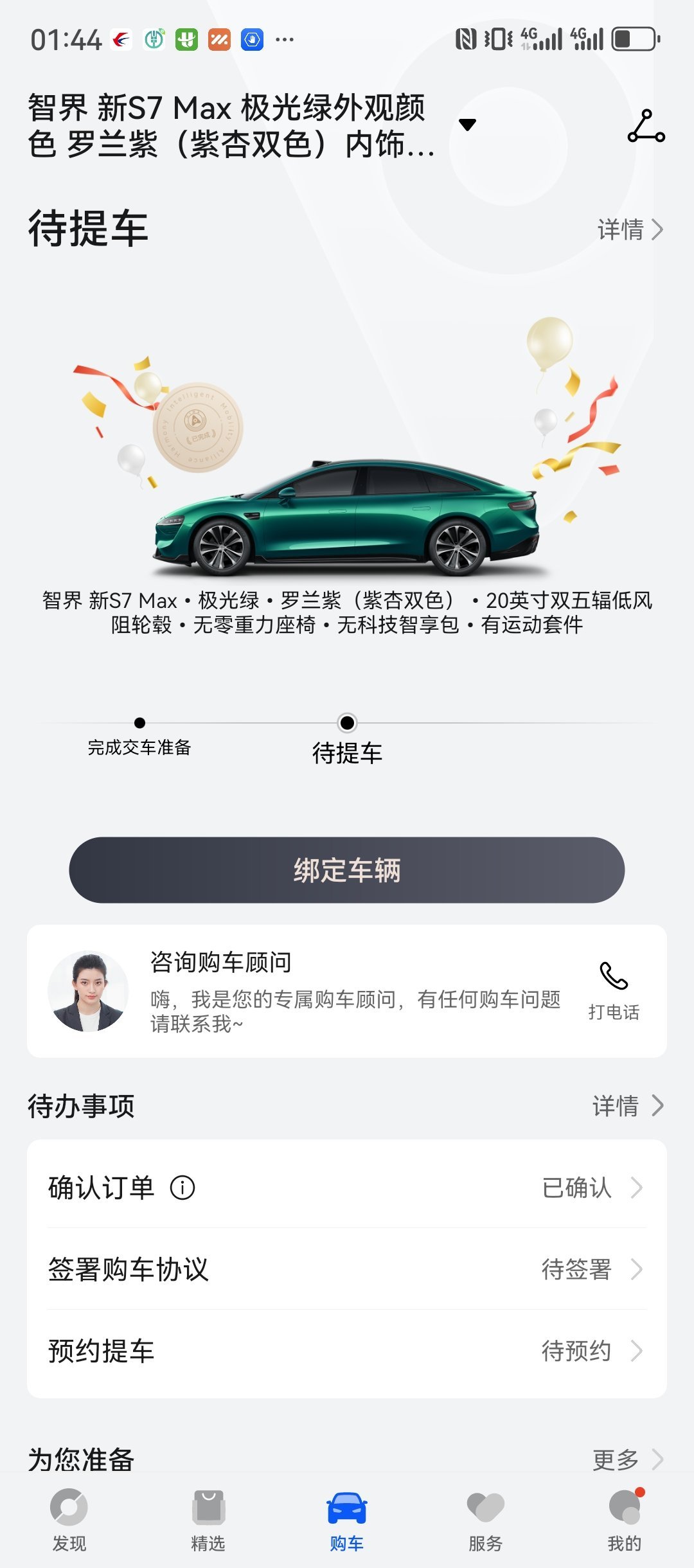
Task: Open the 购车 tab icon in bottom navigation
Action: tap(346, 1507)
